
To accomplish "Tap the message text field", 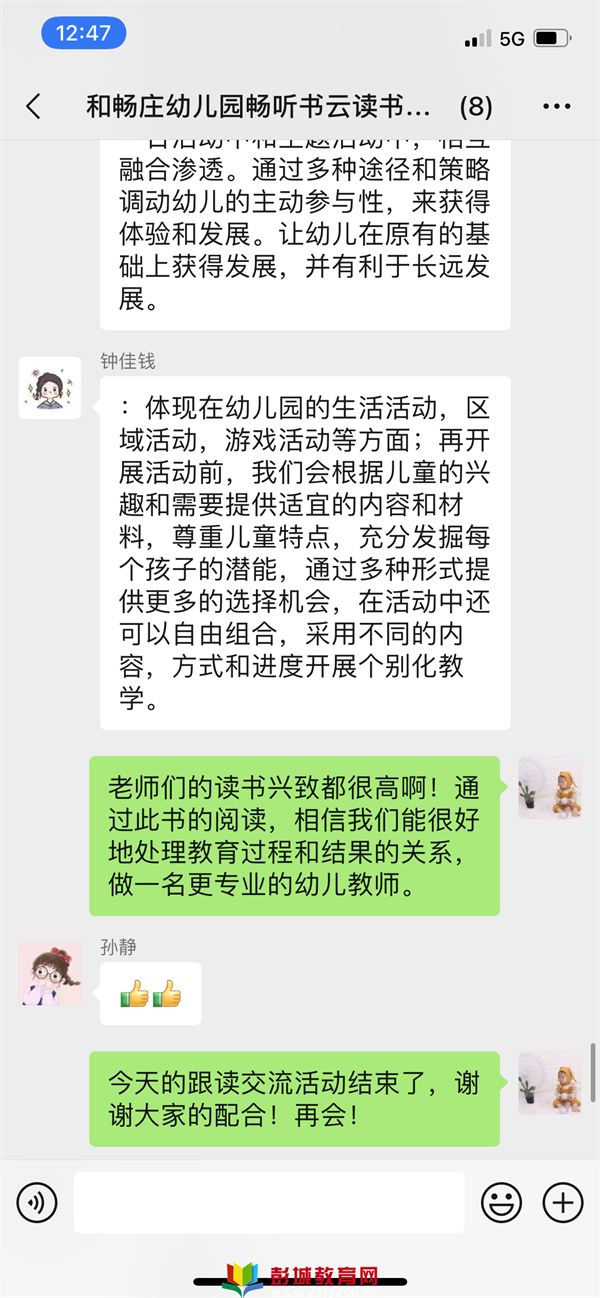I will (x=268, y=1202).
